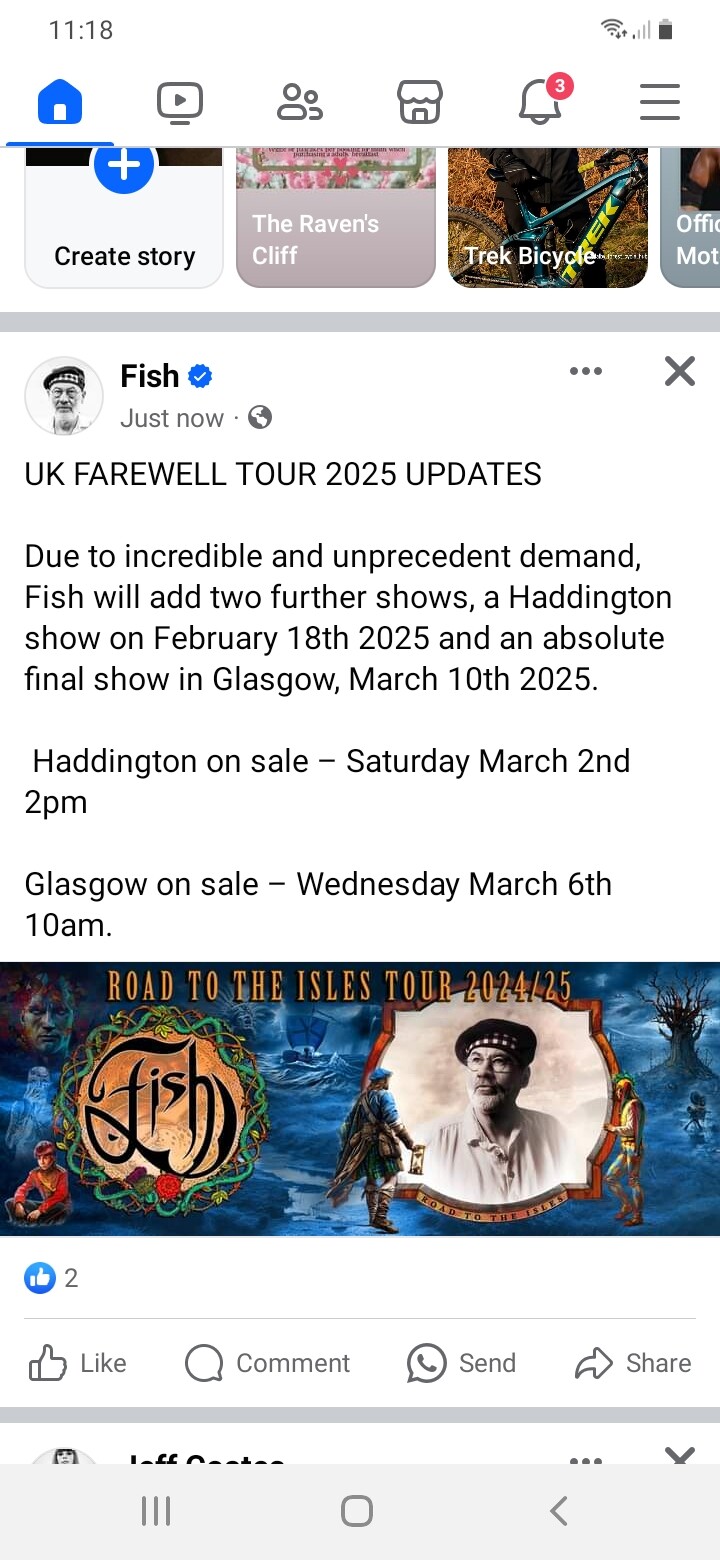
Task: Like Fish's farewell tour post
Action: (78, 1363)
